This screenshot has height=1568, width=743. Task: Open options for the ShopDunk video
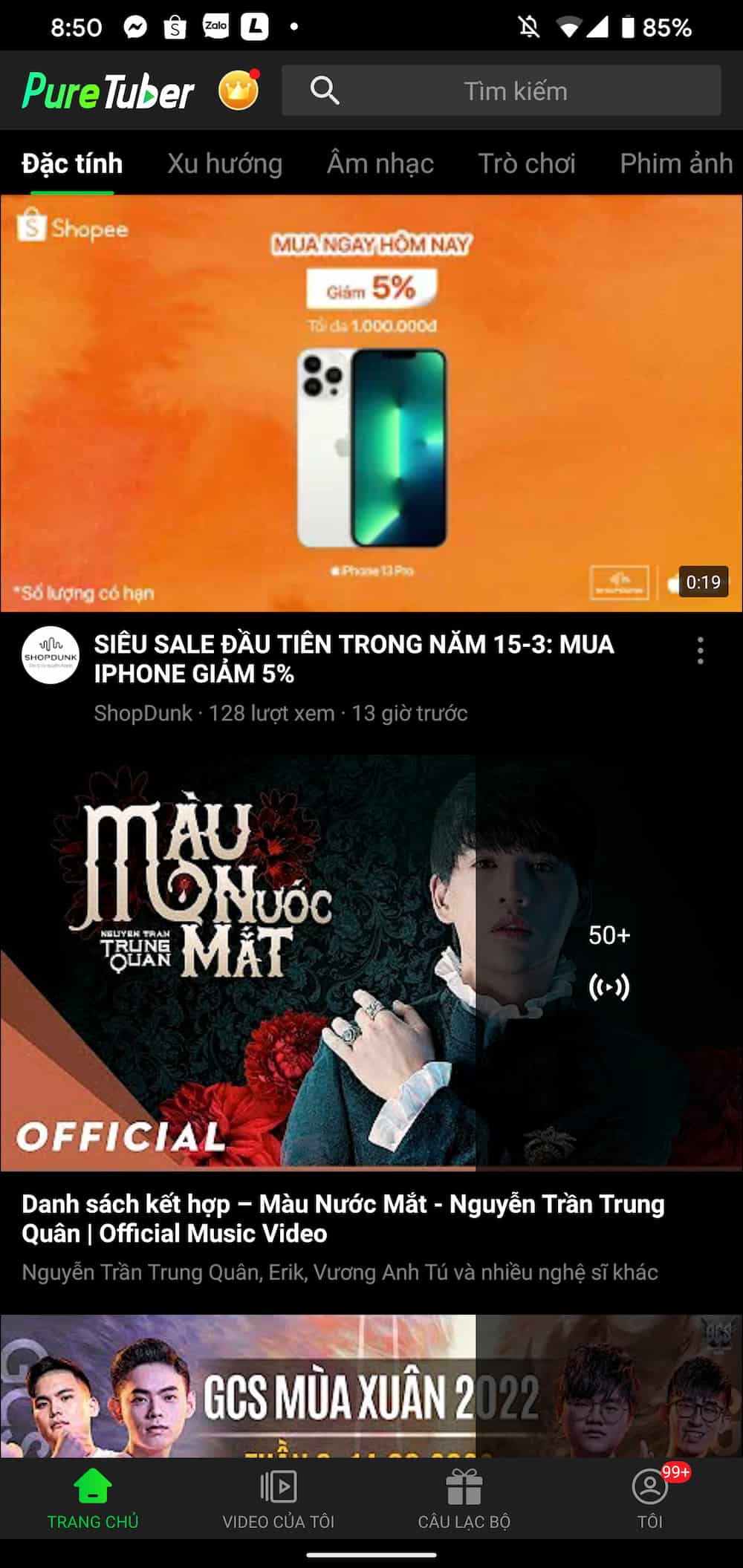(x=700, y=650)
